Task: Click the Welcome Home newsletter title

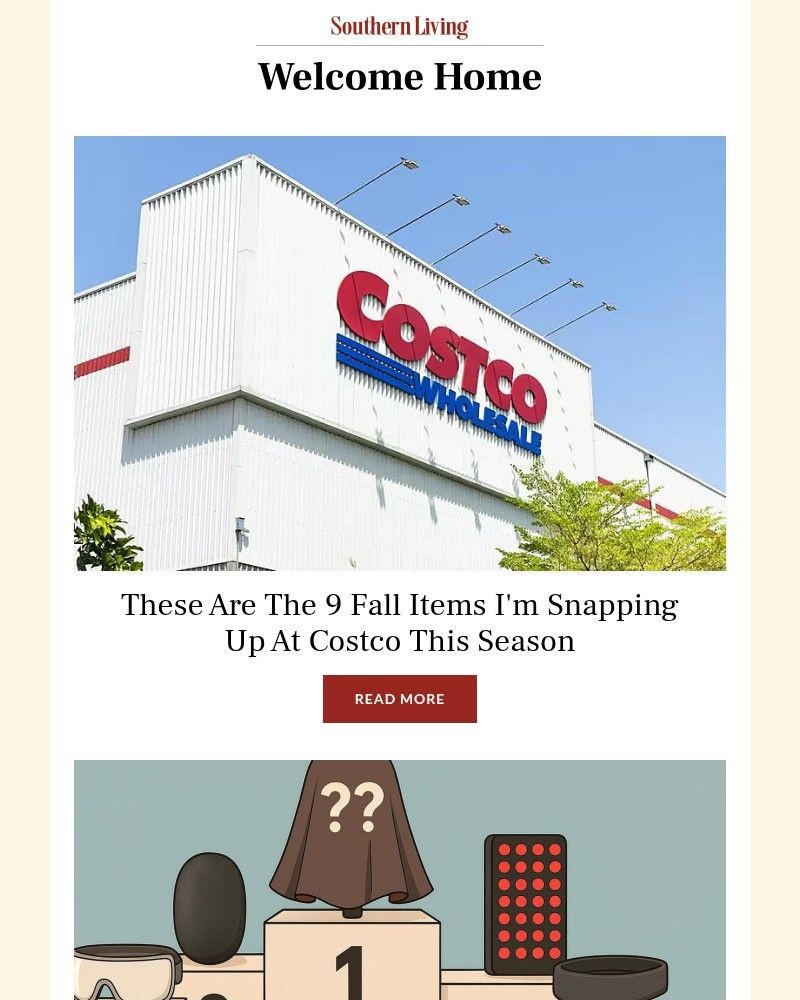Action: coord(400,76)
